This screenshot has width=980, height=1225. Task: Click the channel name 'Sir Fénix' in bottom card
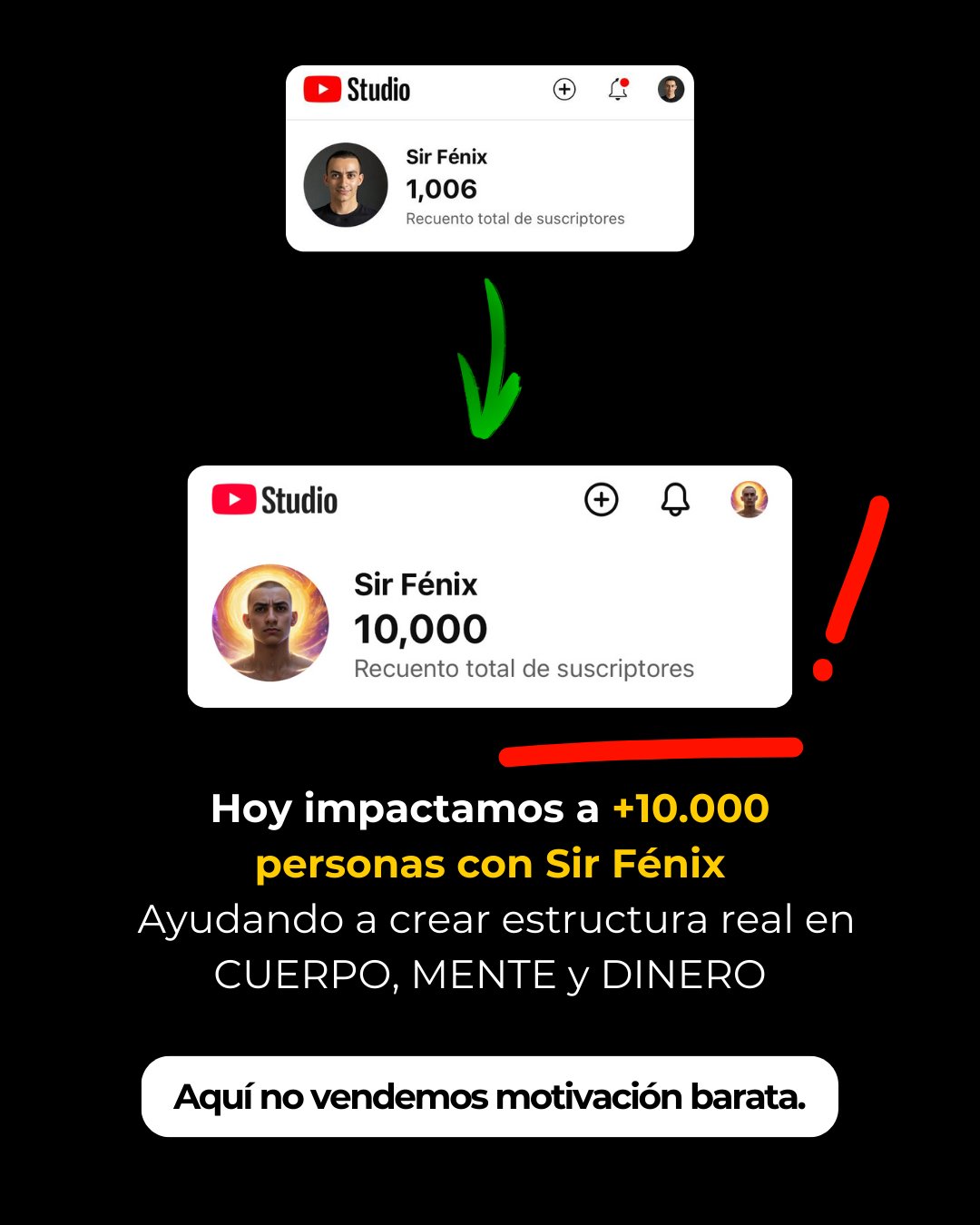click(x=416, y=585)
